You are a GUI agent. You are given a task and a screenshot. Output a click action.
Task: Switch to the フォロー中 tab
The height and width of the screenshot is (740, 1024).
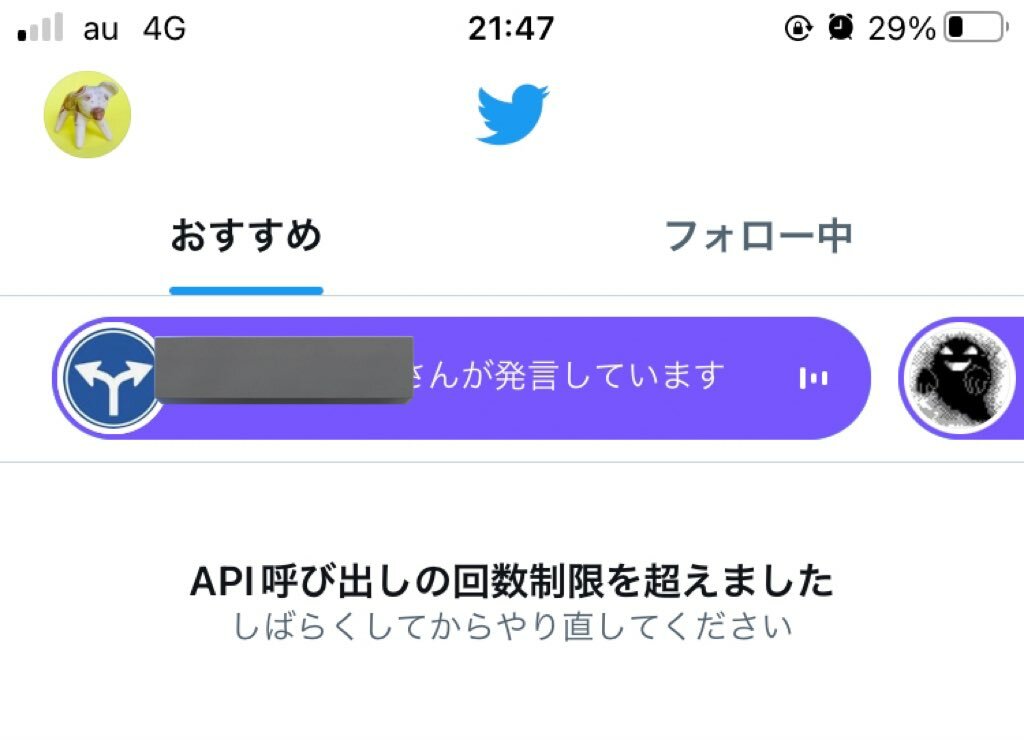click(758, 237)
